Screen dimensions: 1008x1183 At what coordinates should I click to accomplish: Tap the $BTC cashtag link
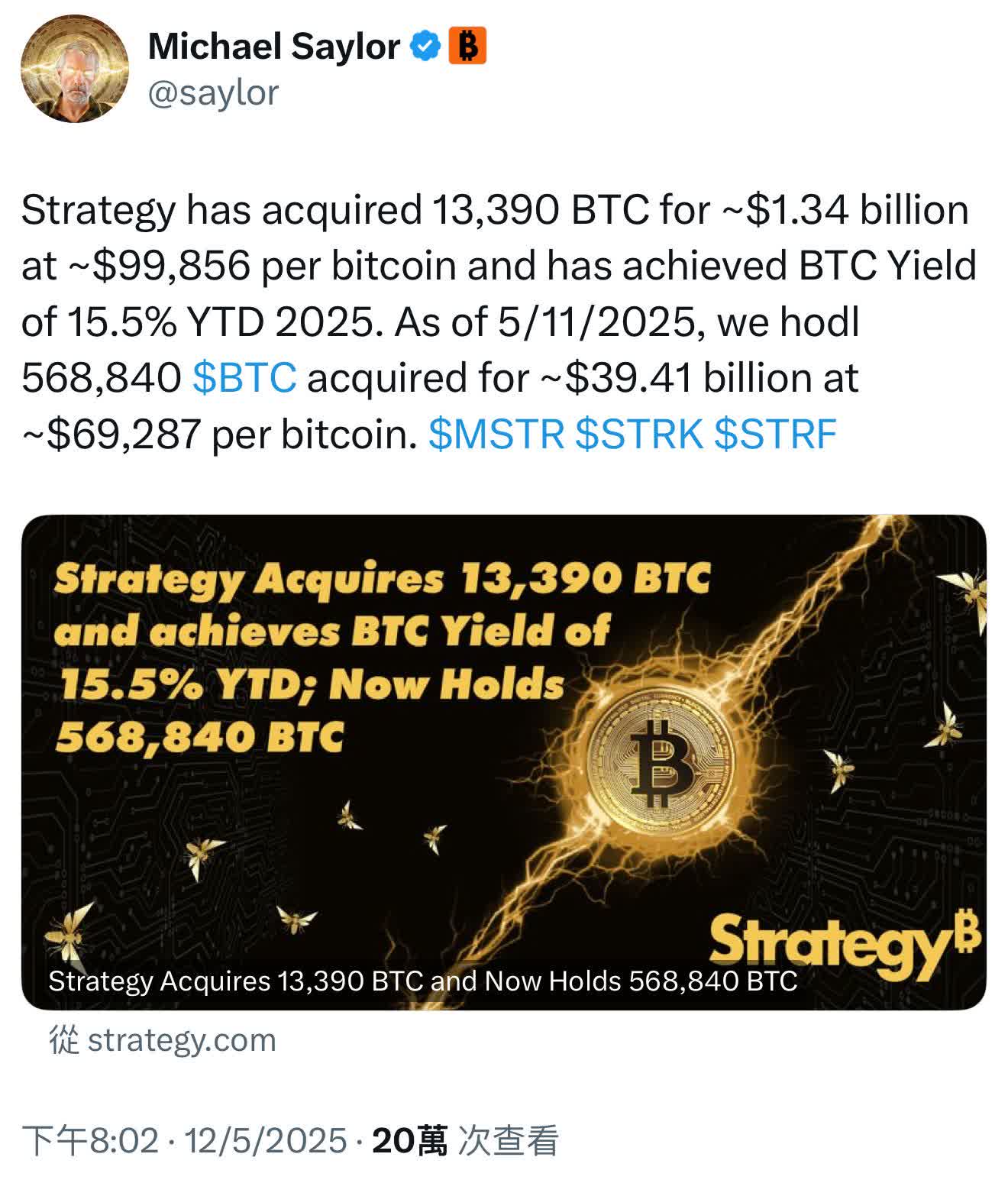click(245, 379)
